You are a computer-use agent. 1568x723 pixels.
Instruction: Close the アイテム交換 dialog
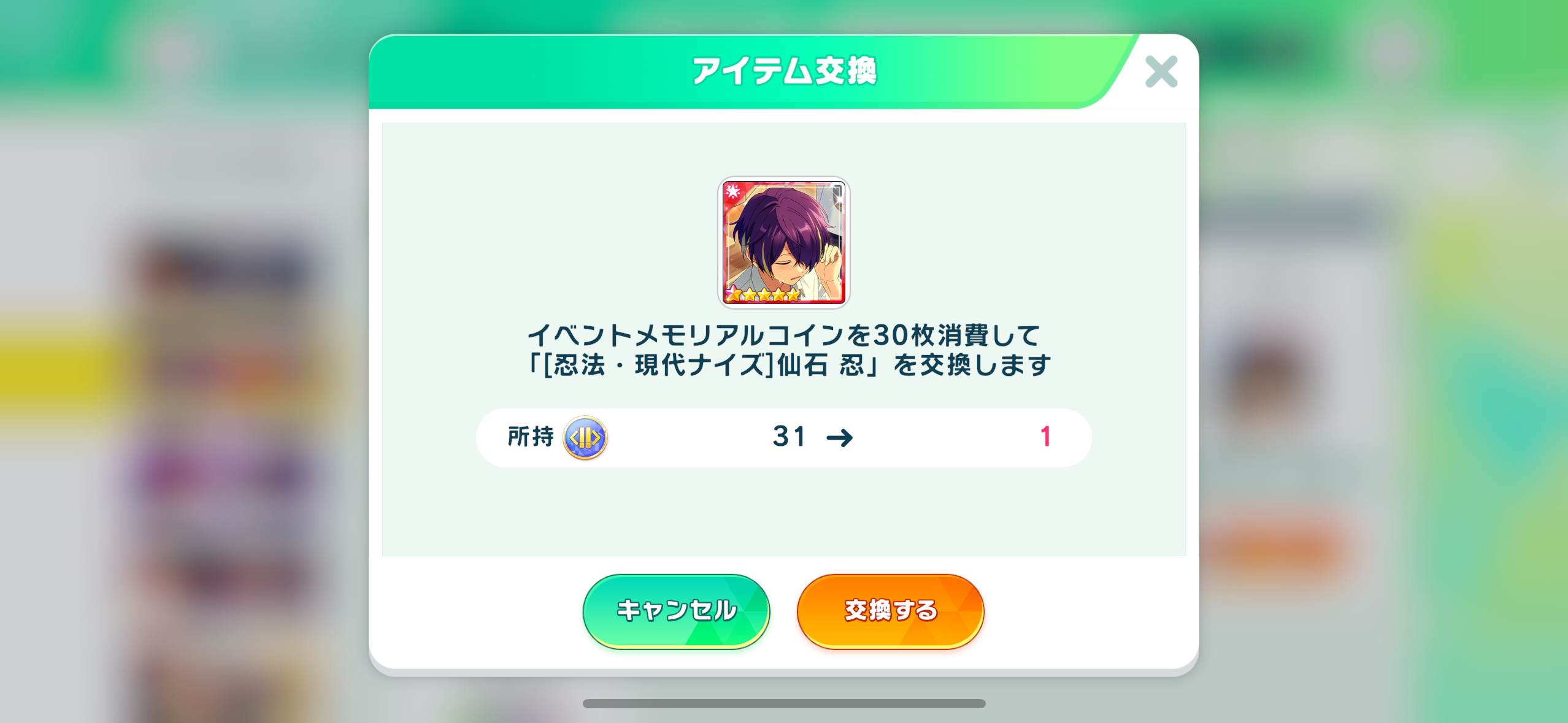[1161, 72]
